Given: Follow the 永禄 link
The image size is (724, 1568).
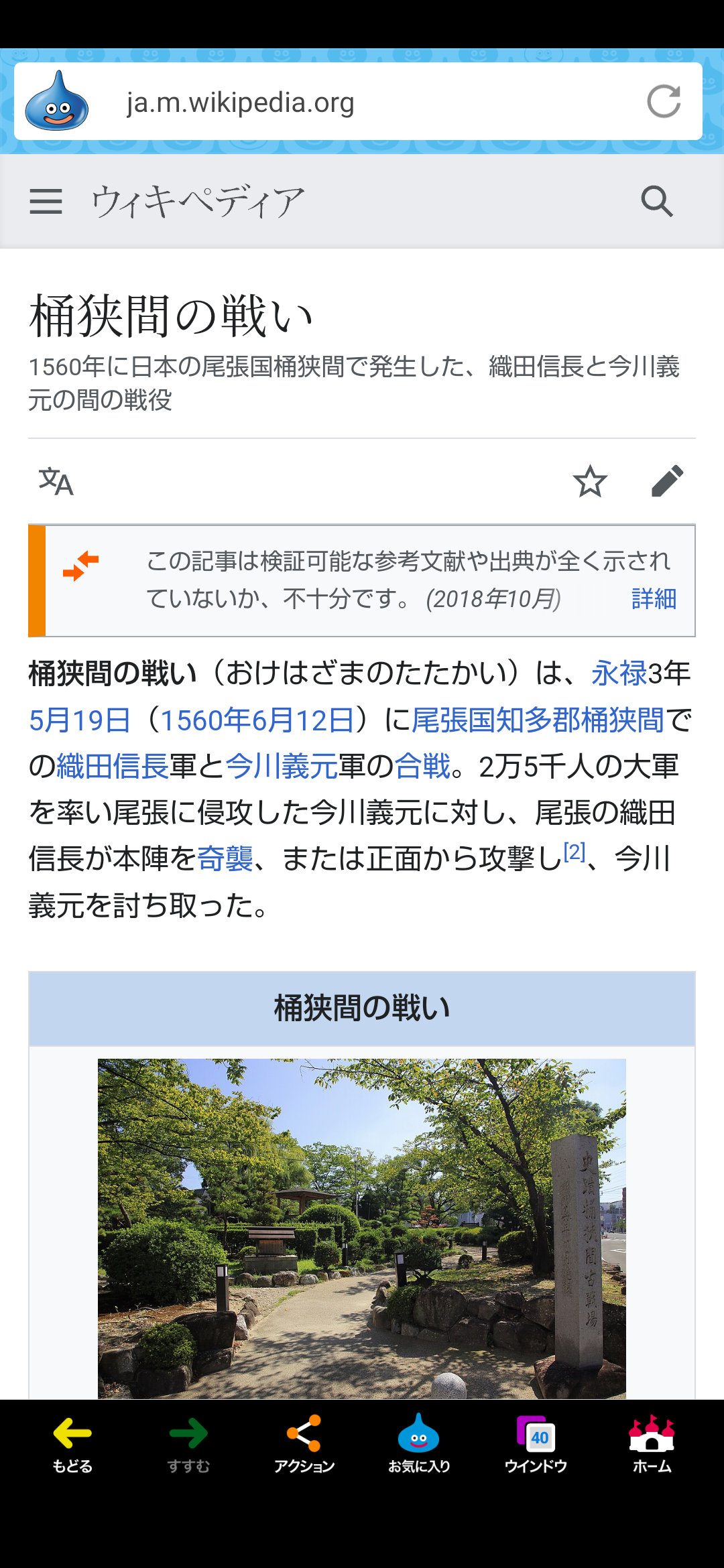Looking at the screenshot, I should (619, 673).
